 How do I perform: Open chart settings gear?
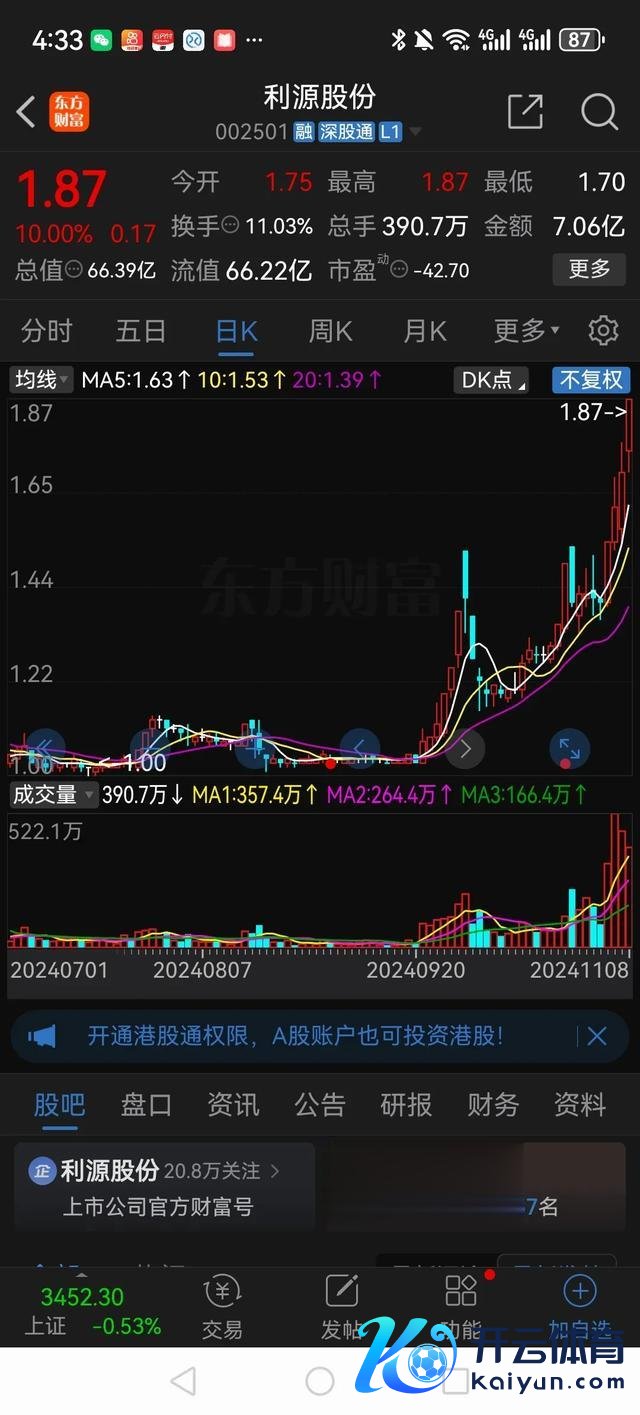coord(603,330)
